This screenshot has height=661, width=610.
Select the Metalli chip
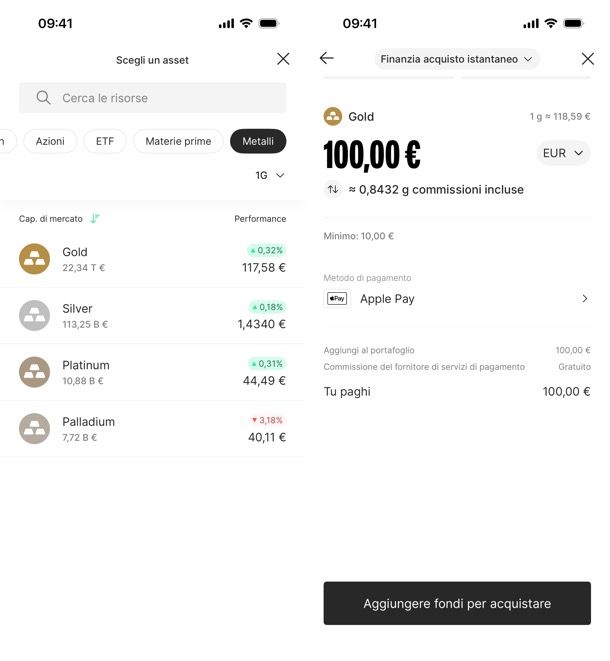tap(257, 141)
